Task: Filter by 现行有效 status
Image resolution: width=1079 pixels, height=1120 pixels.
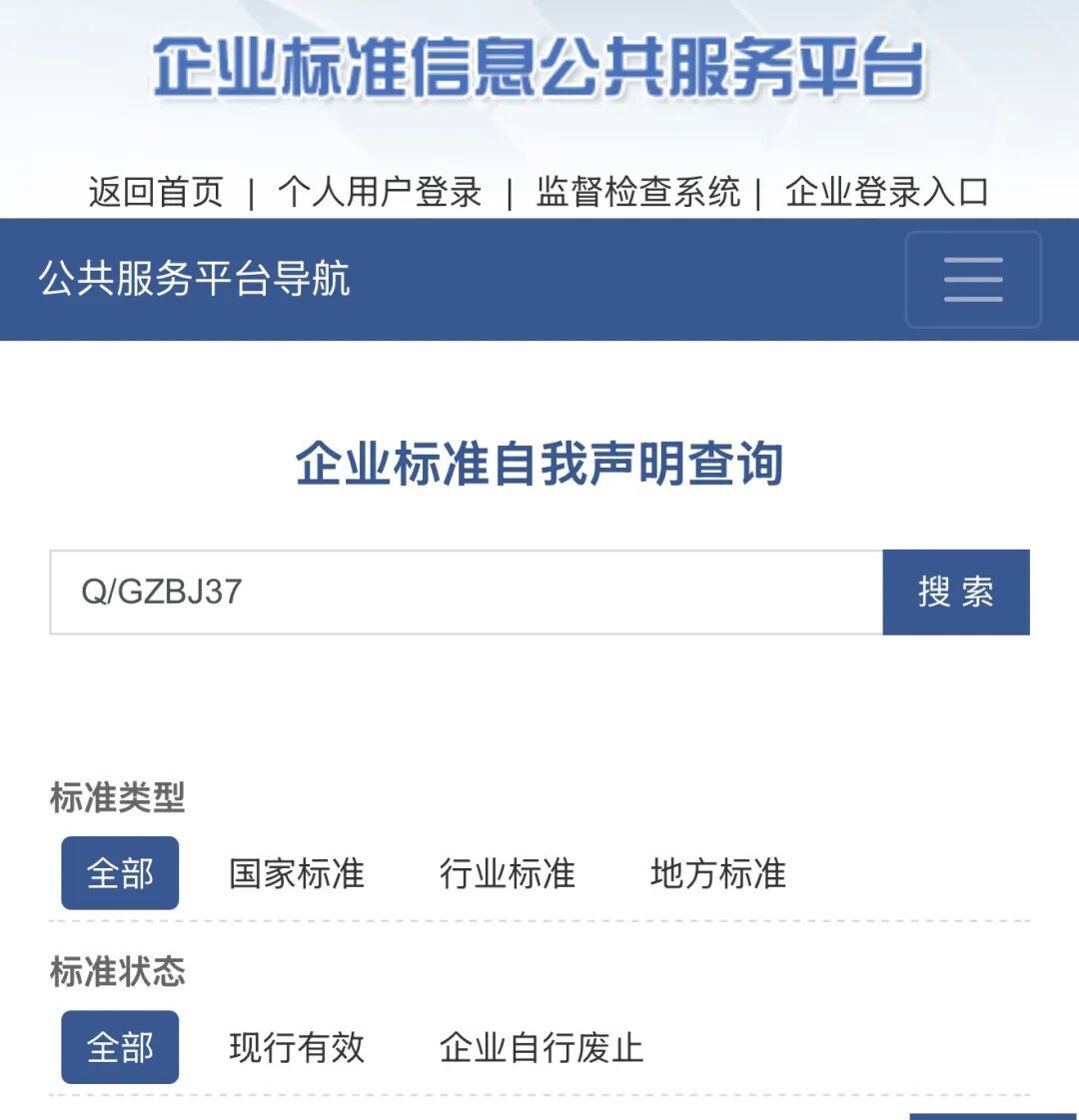Action: click(x=297, y=1047)
